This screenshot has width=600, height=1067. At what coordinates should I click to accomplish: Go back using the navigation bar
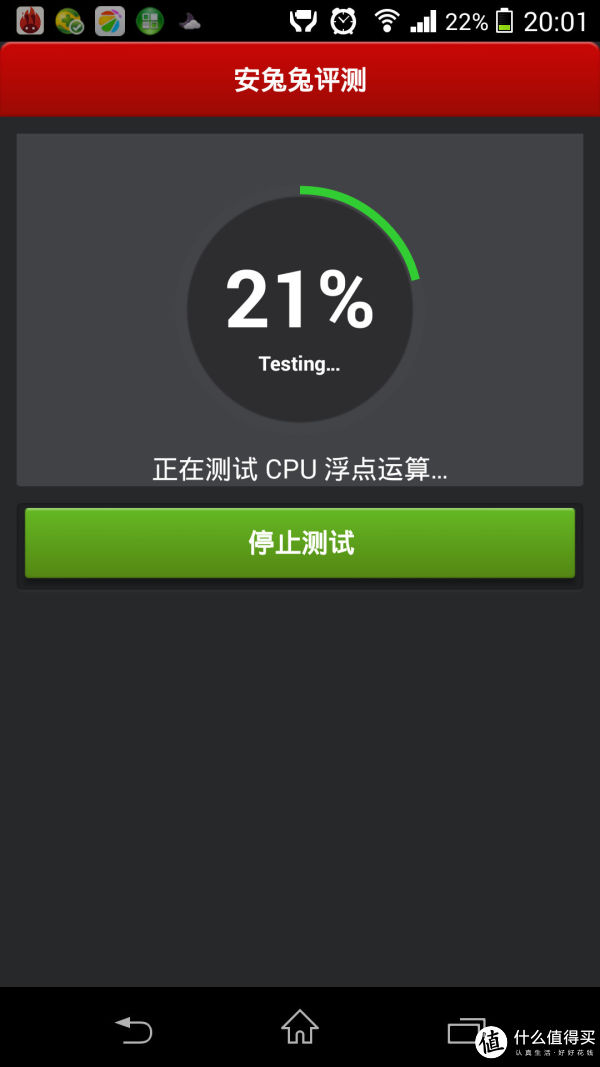click(x=133, y=1029)
